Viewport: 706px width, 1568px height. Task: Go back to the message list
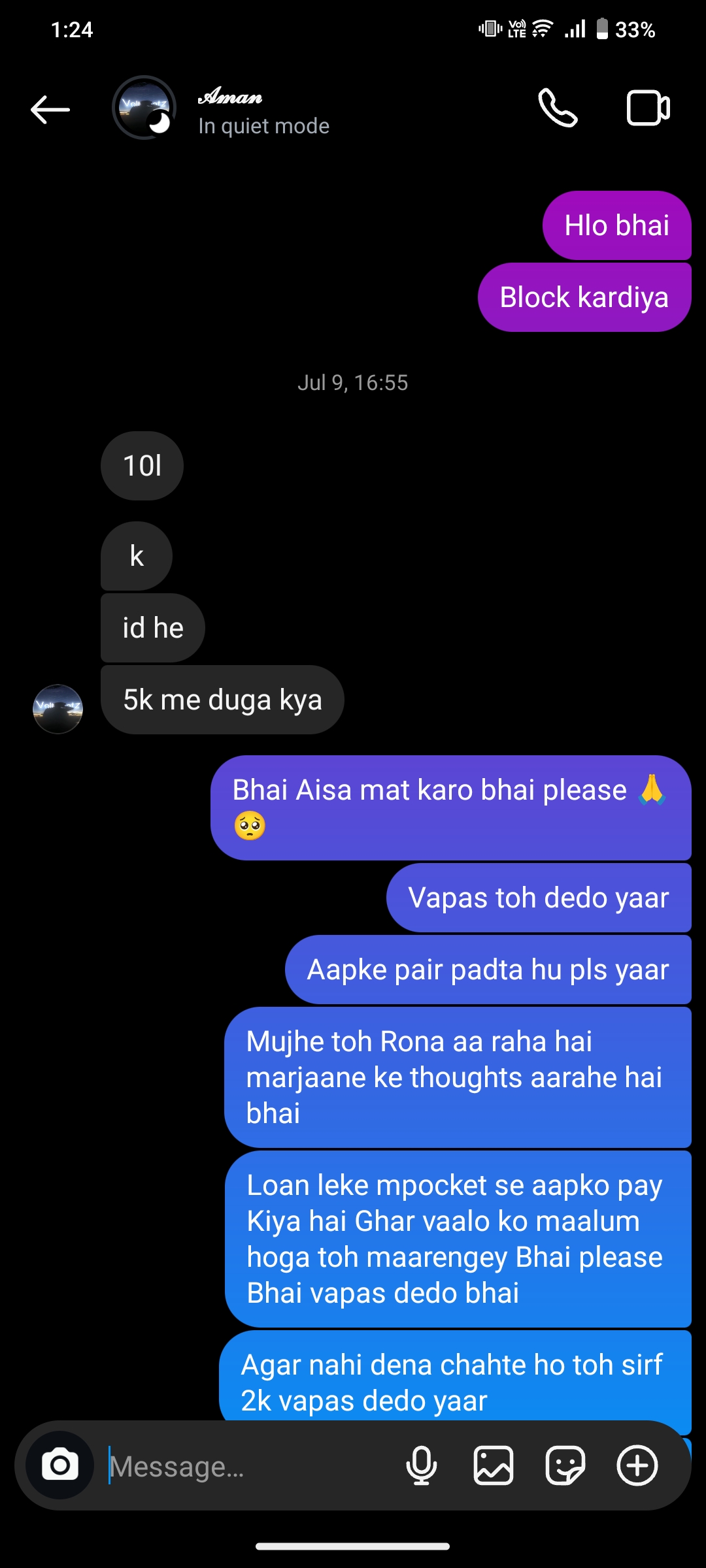50,109
